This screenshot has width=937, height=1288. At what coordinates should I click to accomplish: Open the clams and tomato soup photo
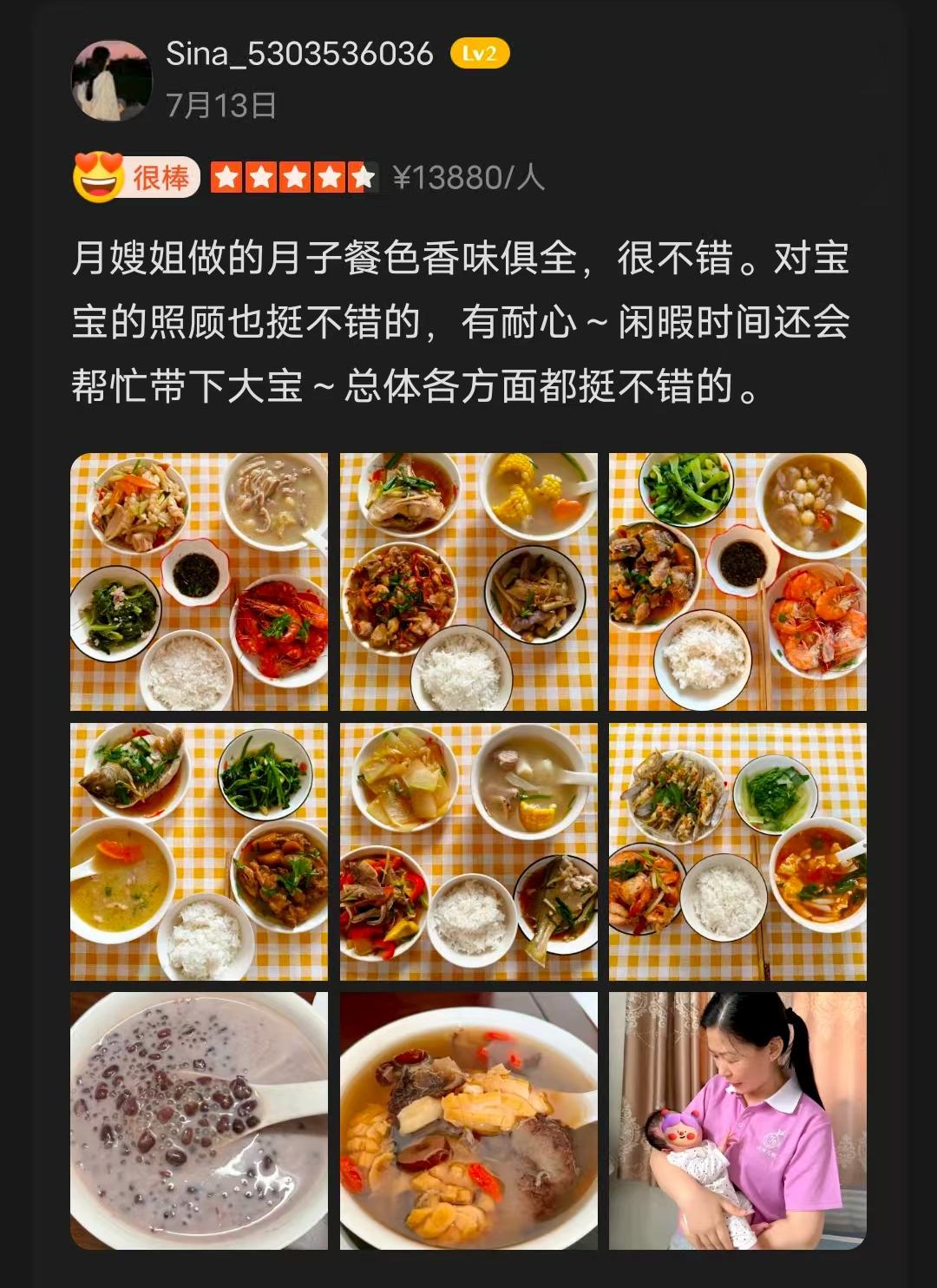point(737,851)
